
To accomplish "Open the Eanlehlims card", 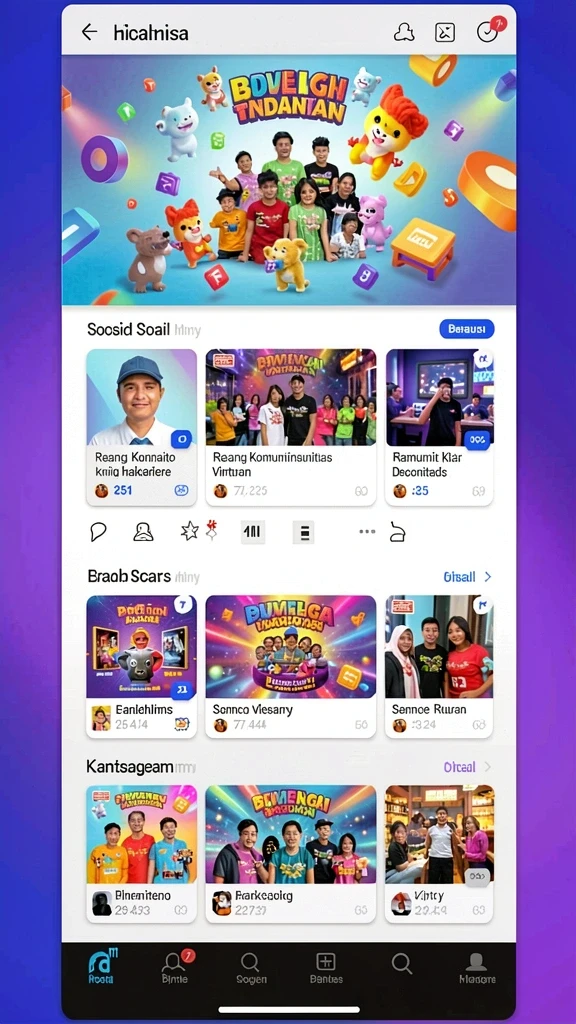I will (x=141, y=667).
